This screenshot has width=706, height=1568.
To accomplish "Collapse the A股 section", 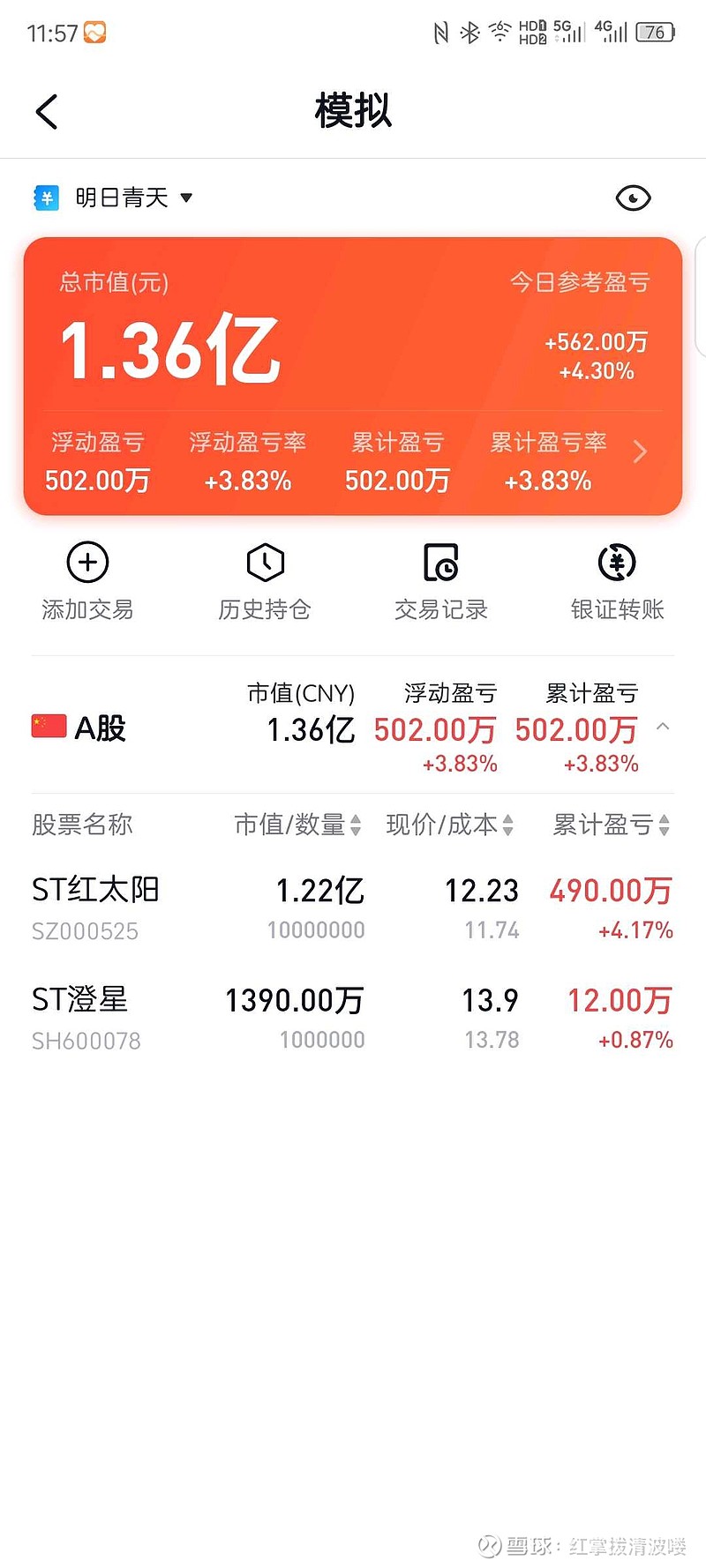I will (x=663, y=727).
